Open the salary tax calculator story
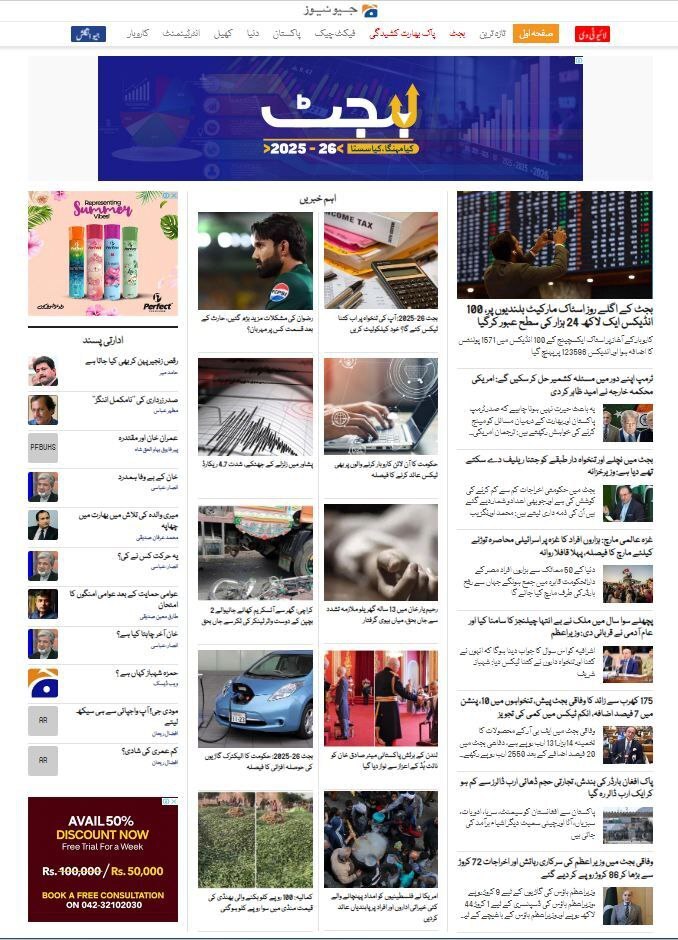Viewport: 678px width, 940px height. [380, 262]
